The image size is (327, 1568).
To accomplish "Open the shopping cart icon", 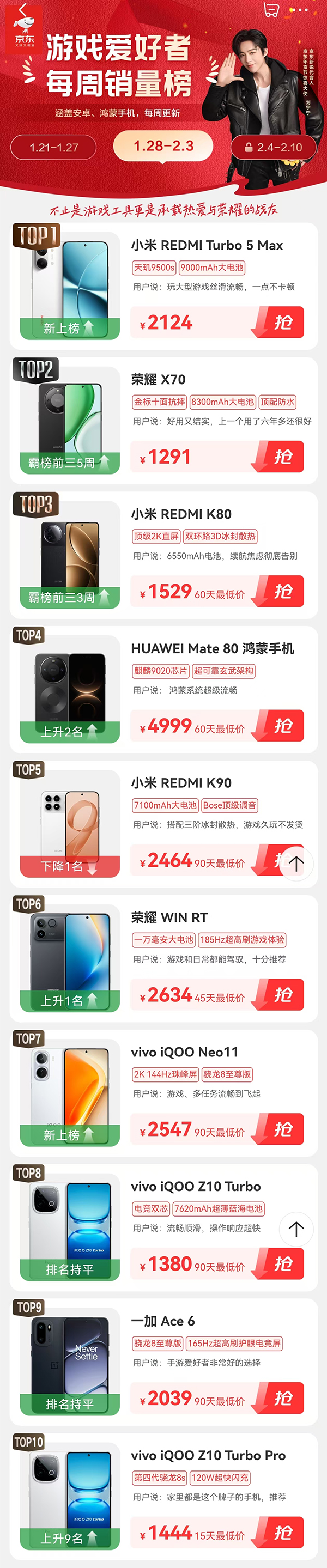I will click(x=271, y=9).
